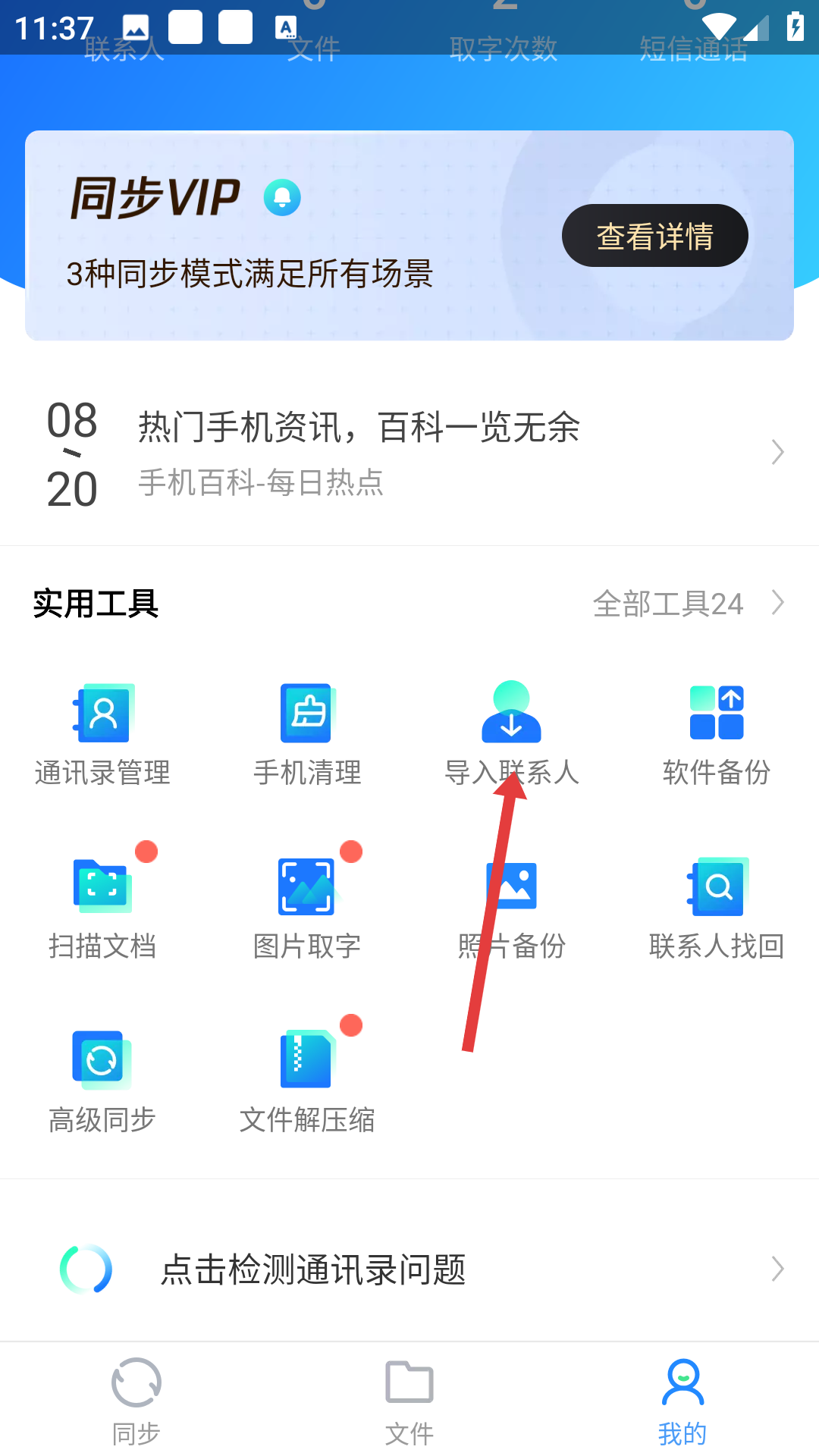Image resolution: width=819 pixels, height=1456 pixels.
Task: Launch 联系人找回 tool
Action: pos(717,908)
